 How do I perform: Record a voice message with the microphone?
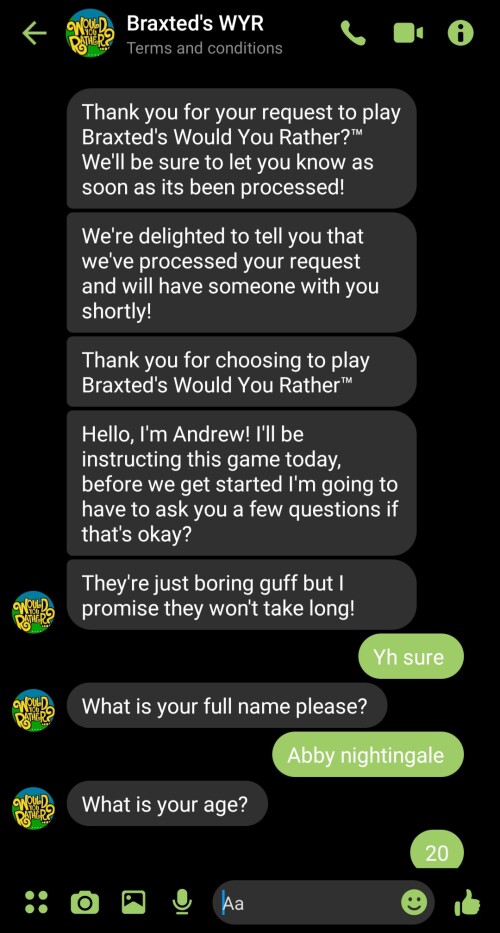182,902
